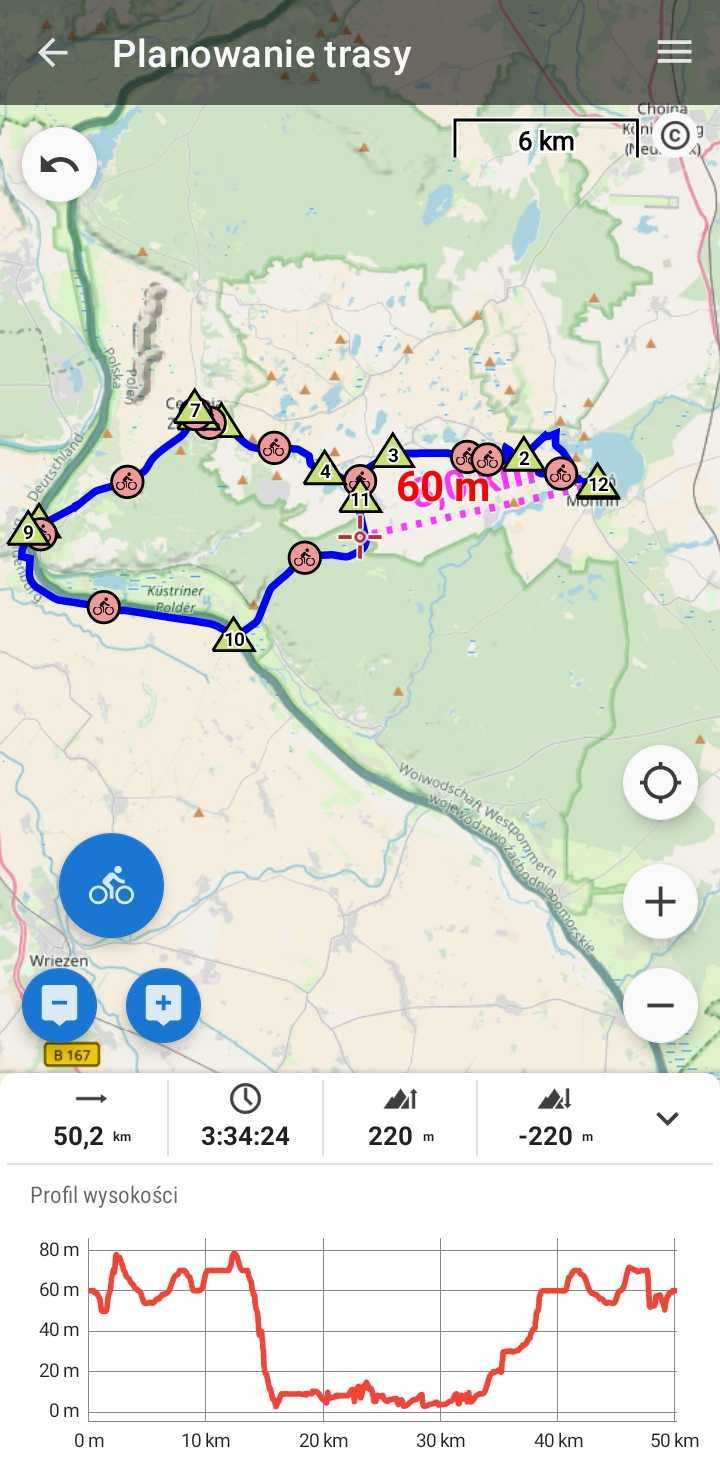
Task: Open the map copyright info
Action: coord(676,134)
